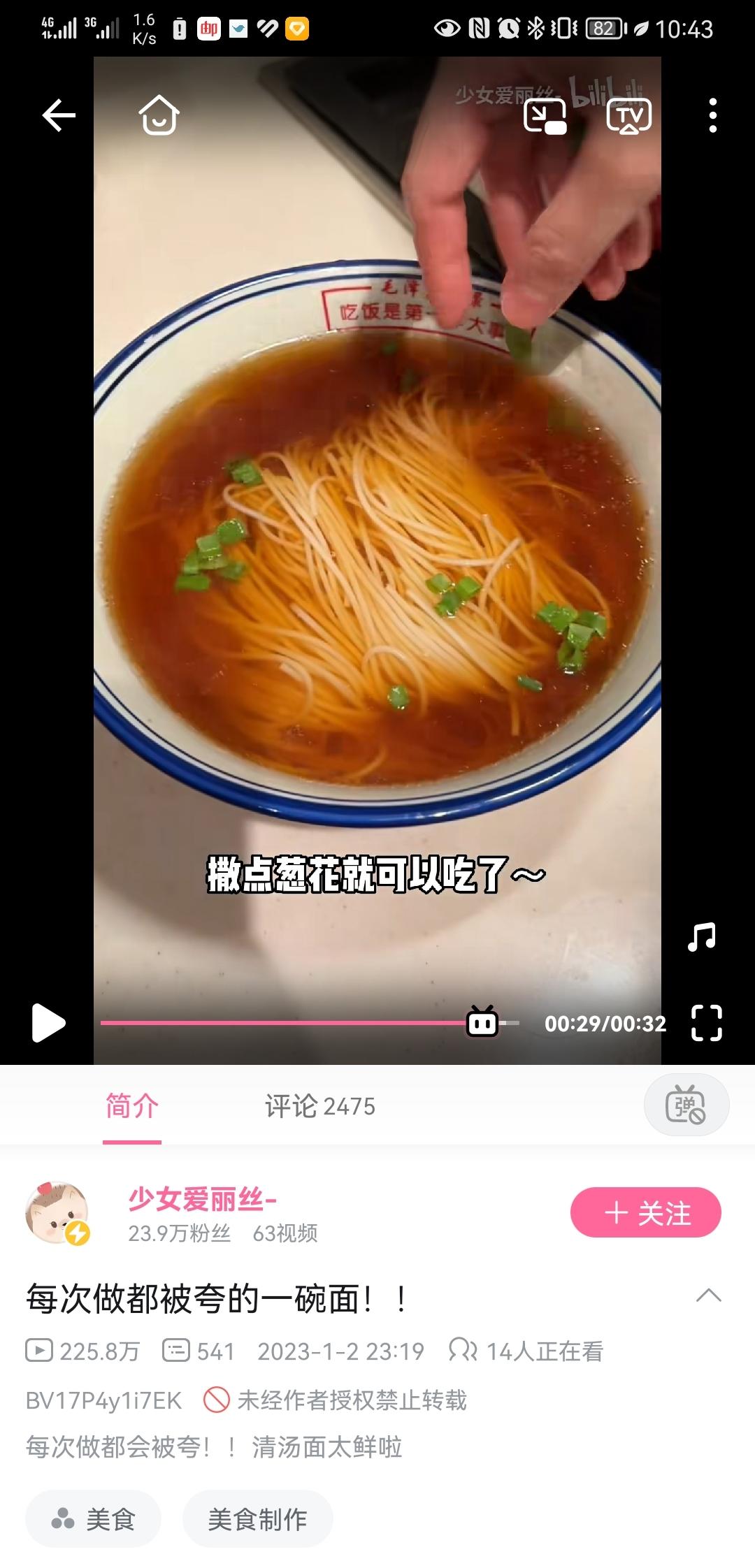The height and width of the screenshot is (1568, 755).
Task: Toggle the danmaku 弹 button
Action: pos(686,1105)
